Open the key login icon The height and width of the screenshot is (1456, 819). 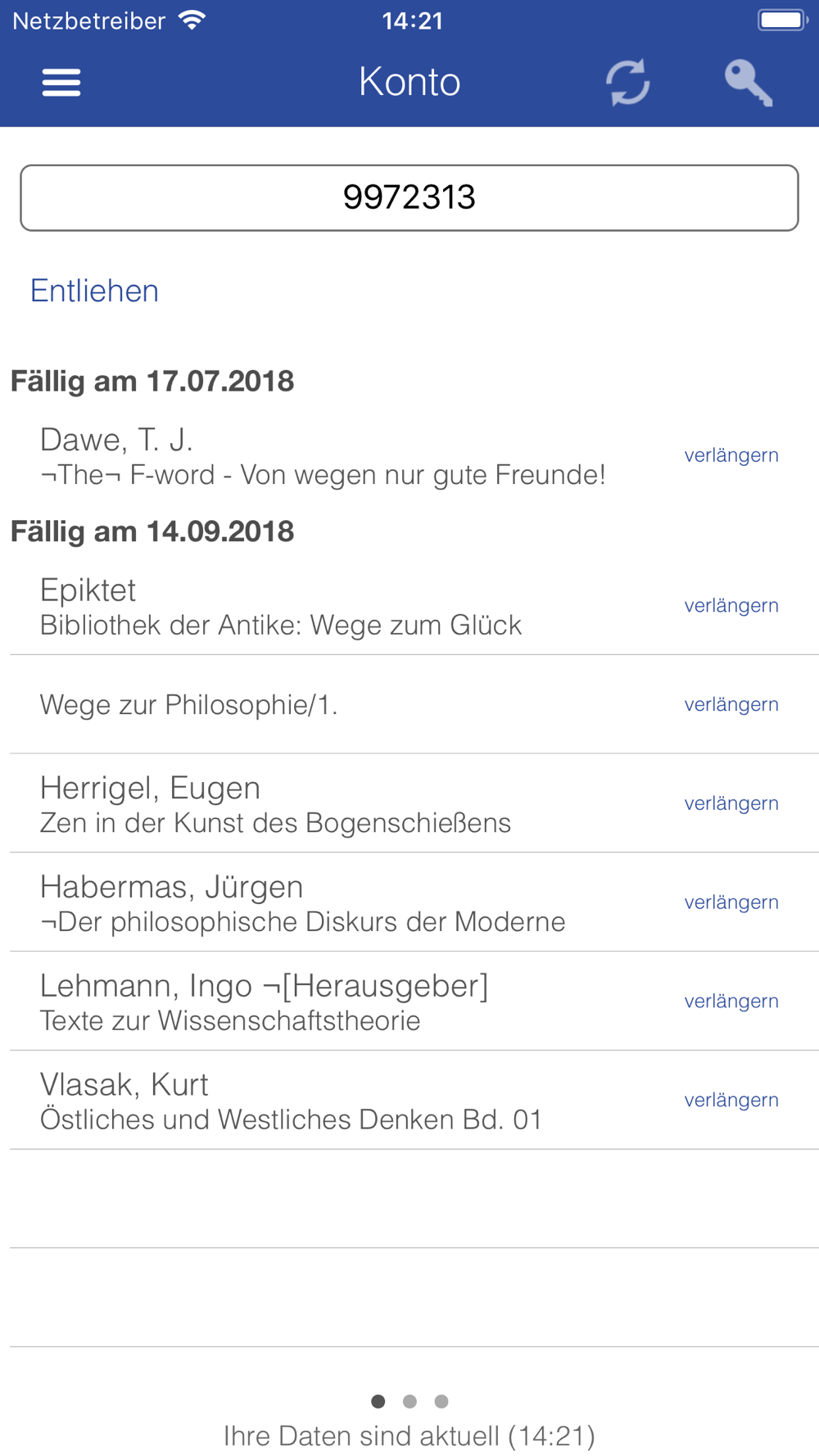[x=749, y=83]
